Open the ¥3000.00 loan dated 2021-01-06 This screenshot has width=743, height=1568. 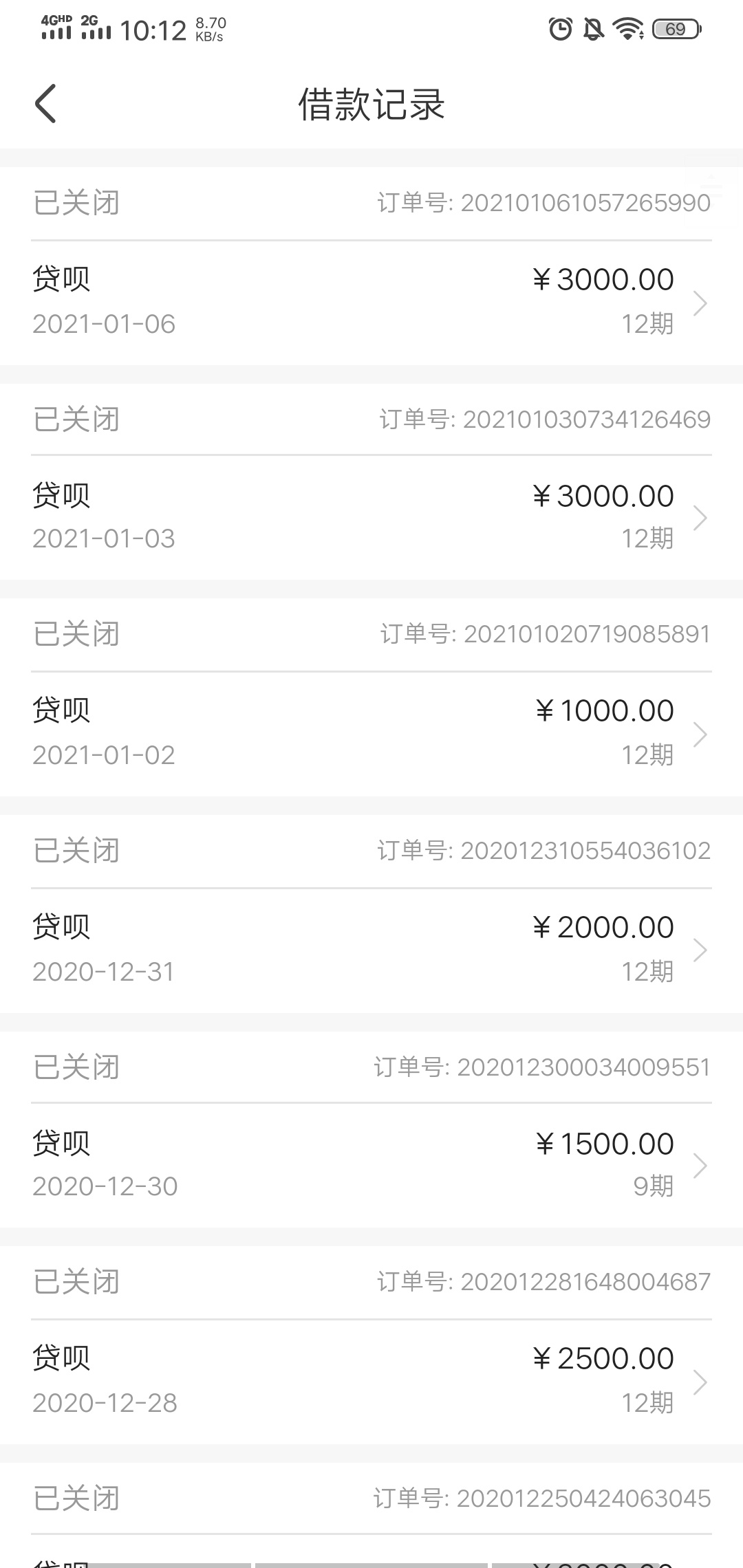[x=371, y=303]
